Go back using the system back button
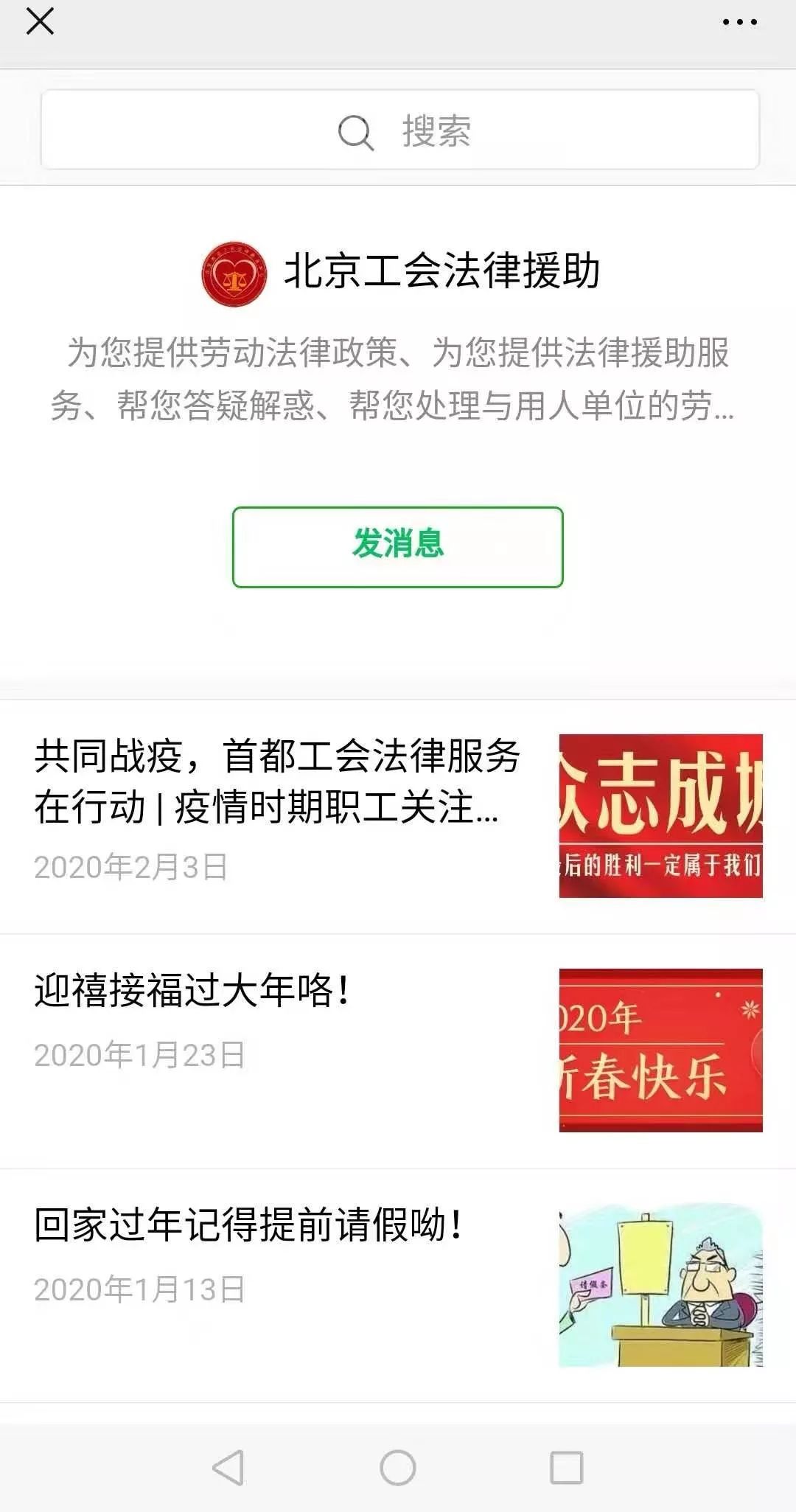 point(228,1467)
